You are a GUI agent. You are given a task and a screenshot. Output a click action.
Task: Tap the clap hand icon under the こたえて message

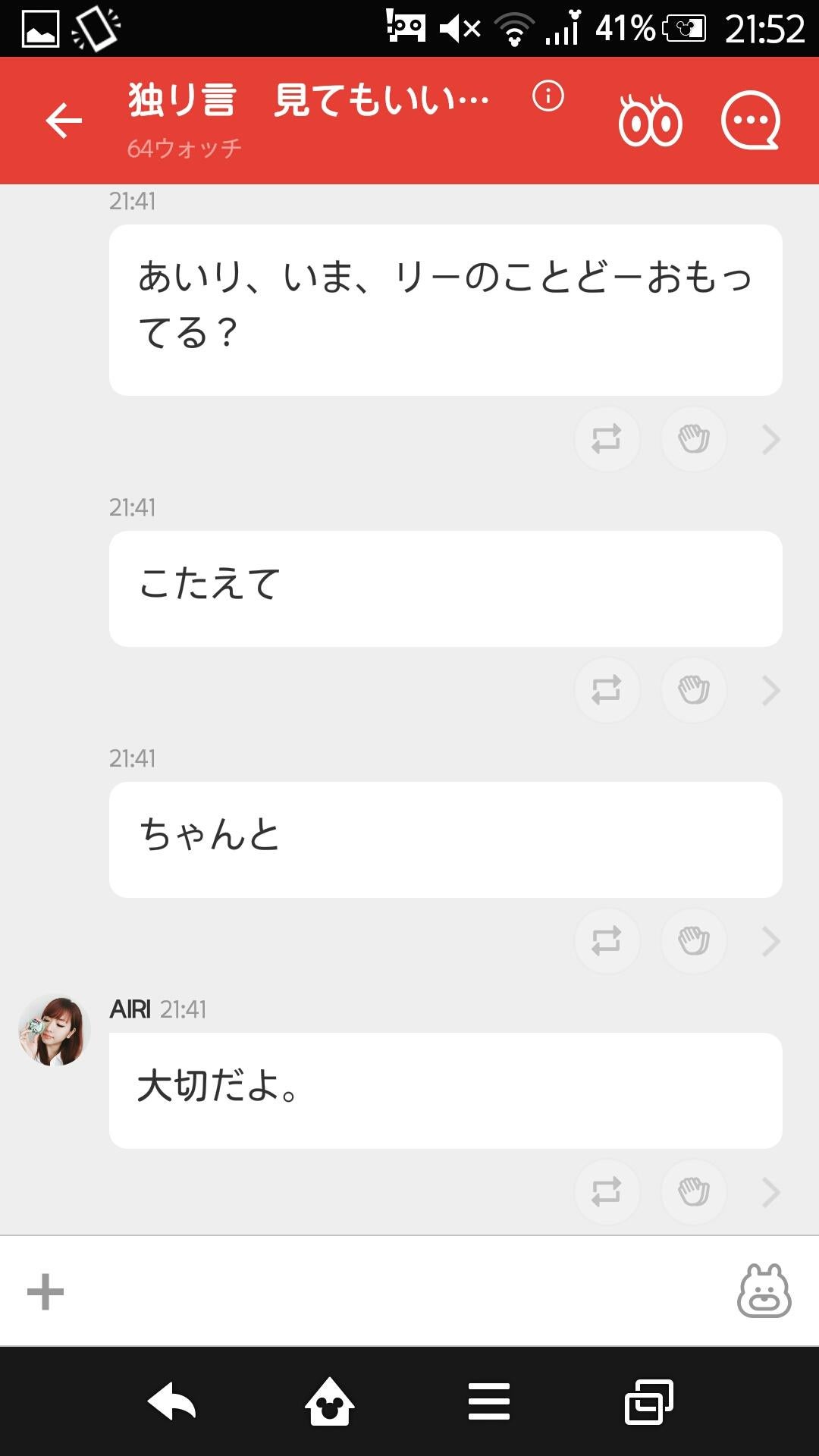pyautogui.click(x=693, y=690)
